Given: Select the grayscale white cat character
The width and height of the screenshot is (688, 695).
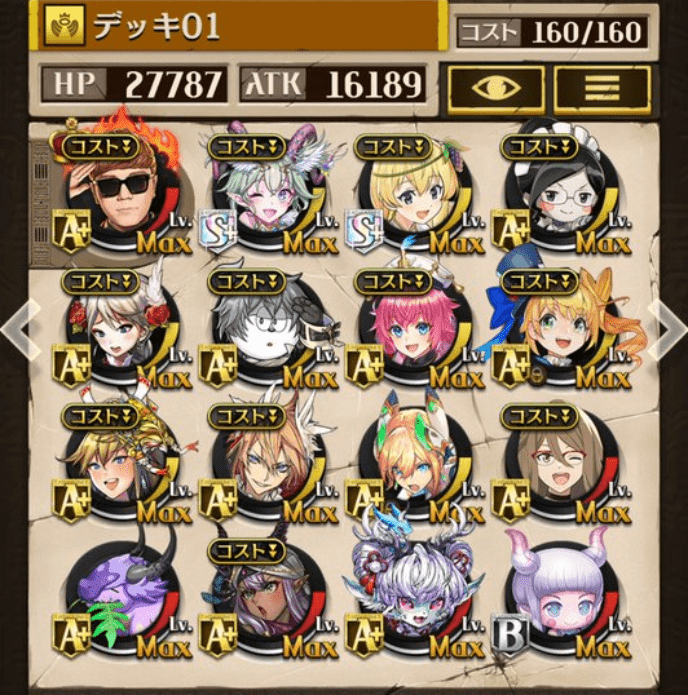Looking at the screenshot, I should pyautogui.click(x=265, y=328).
